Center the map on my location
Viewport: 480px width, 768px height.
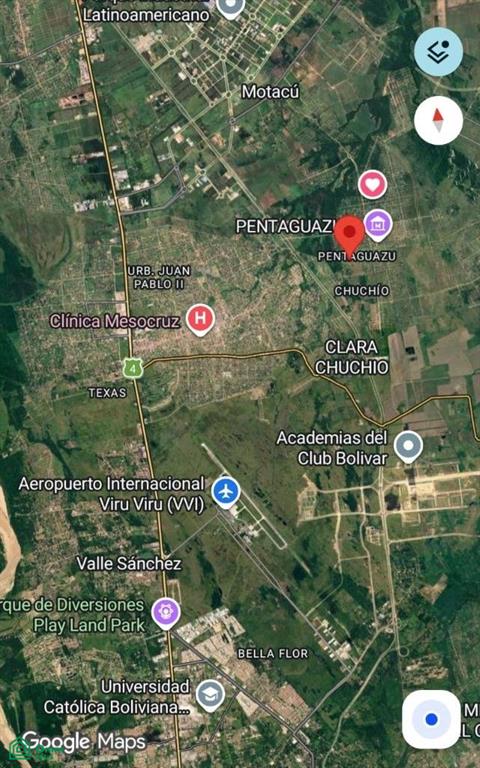[x=431, y=719]
